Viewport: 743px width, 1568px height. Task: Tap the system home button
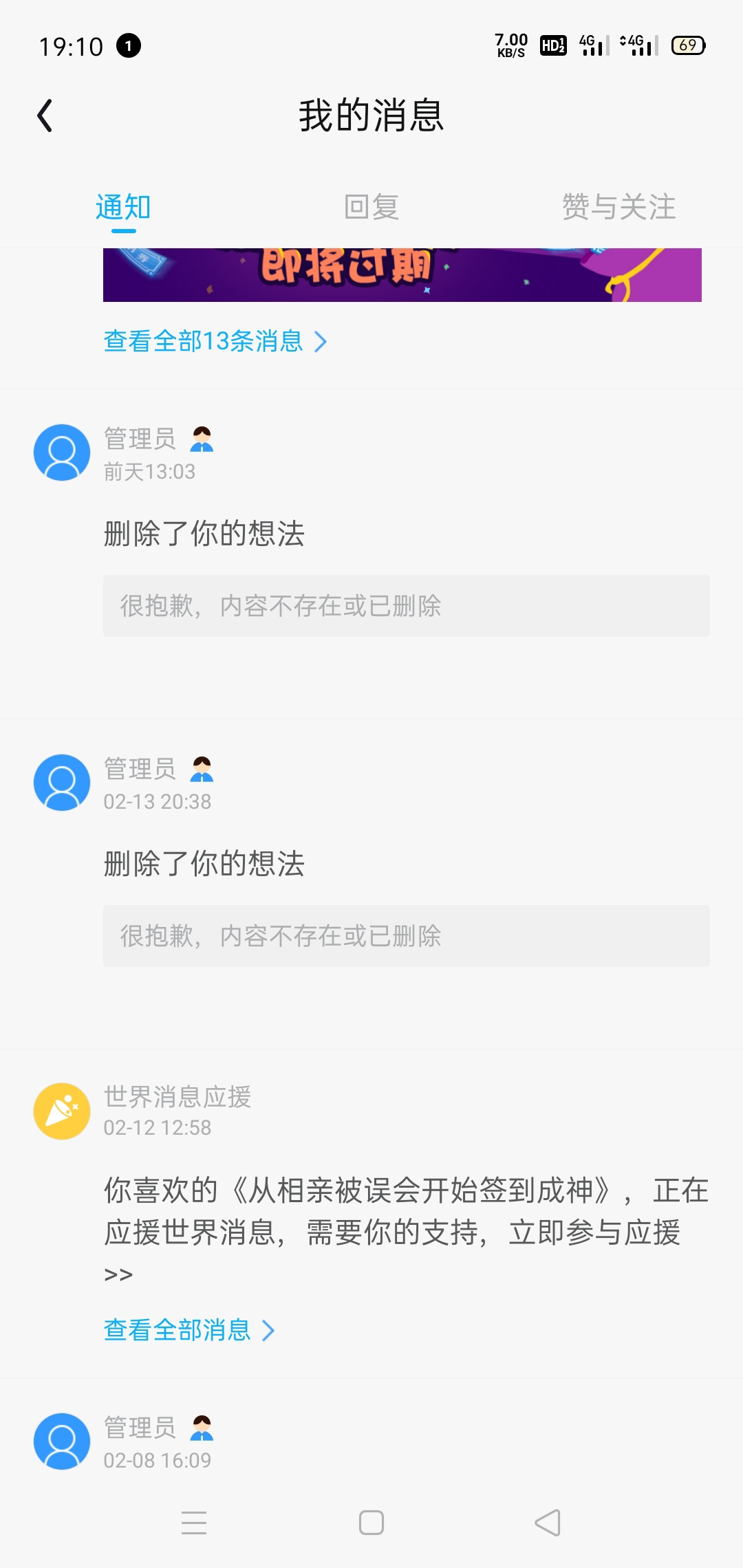click(371, 1523)
